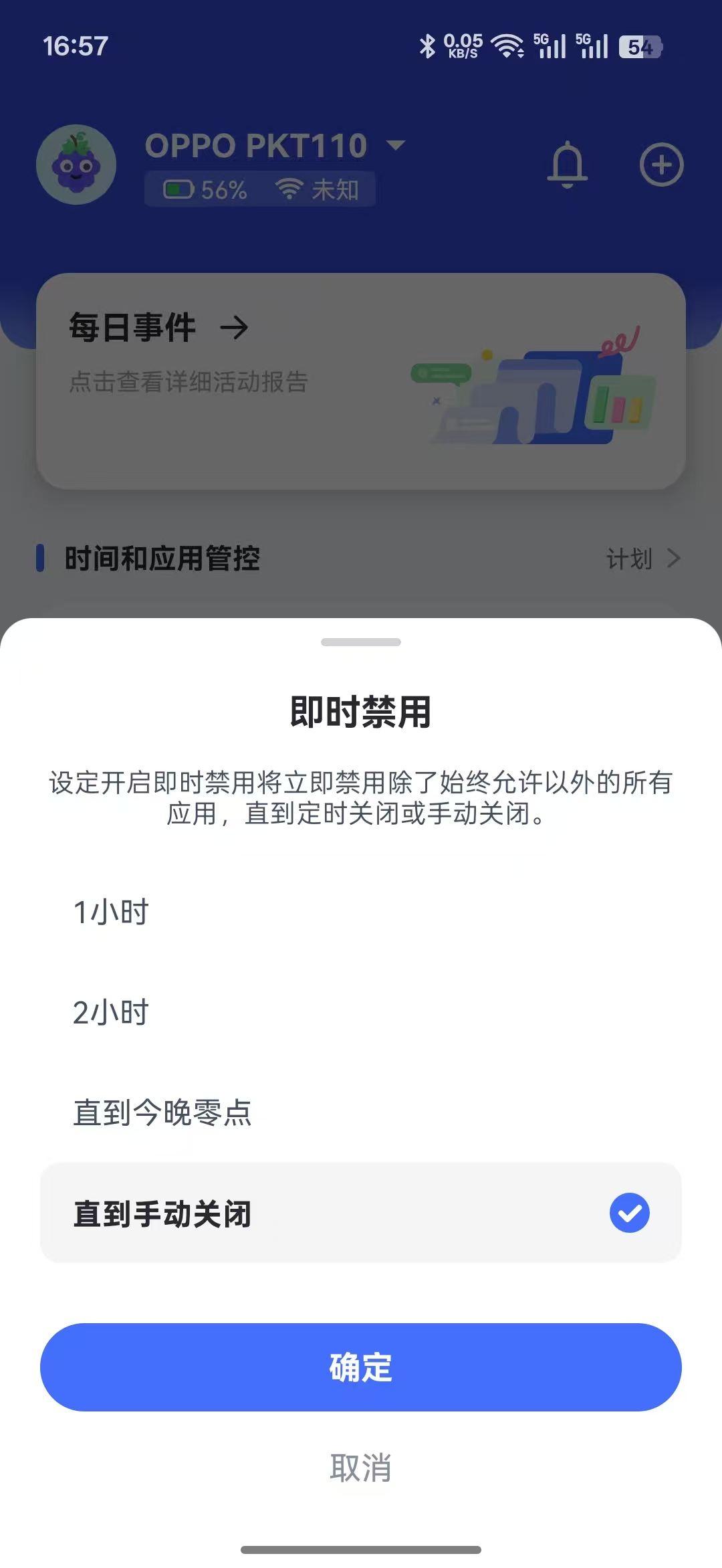The height and width of the screenshot is (1568, 722).
Task: Open the notification bell icon
Action: pos(569,165)
